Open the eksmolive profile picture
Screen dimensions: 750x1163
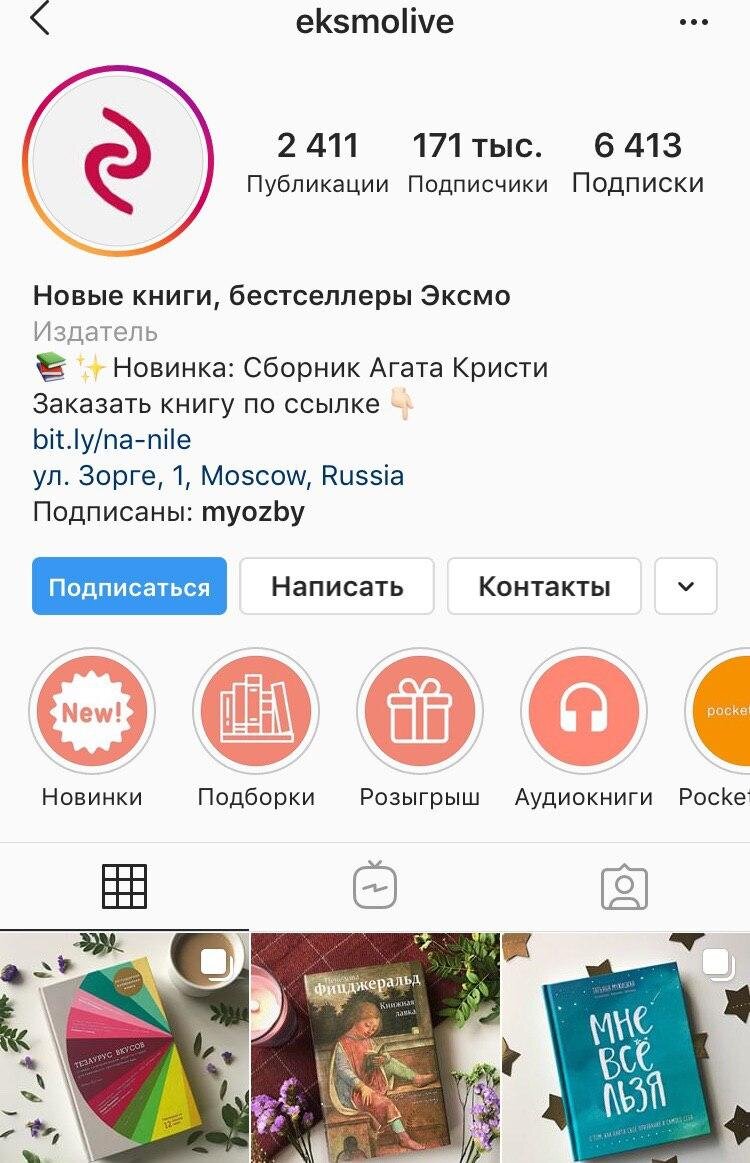(x=118, y=161)
